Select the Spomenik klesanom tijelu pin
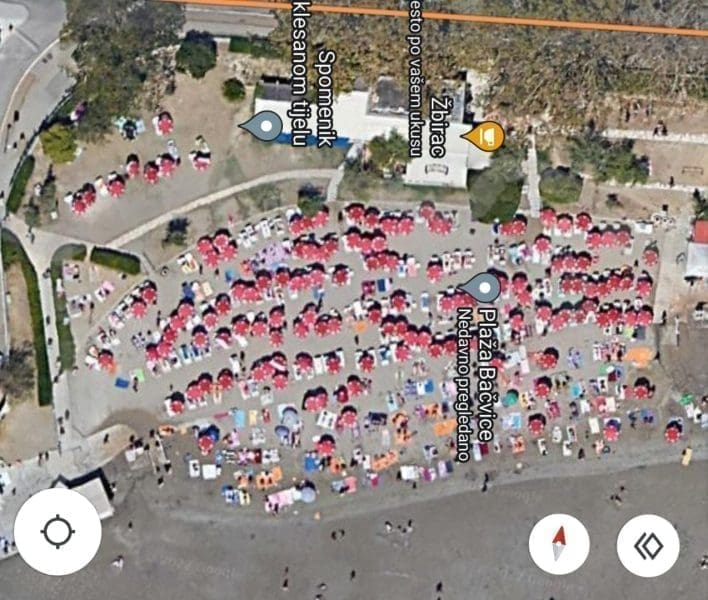This screenshot has width=708, height=600. click(x=264, y=126)
